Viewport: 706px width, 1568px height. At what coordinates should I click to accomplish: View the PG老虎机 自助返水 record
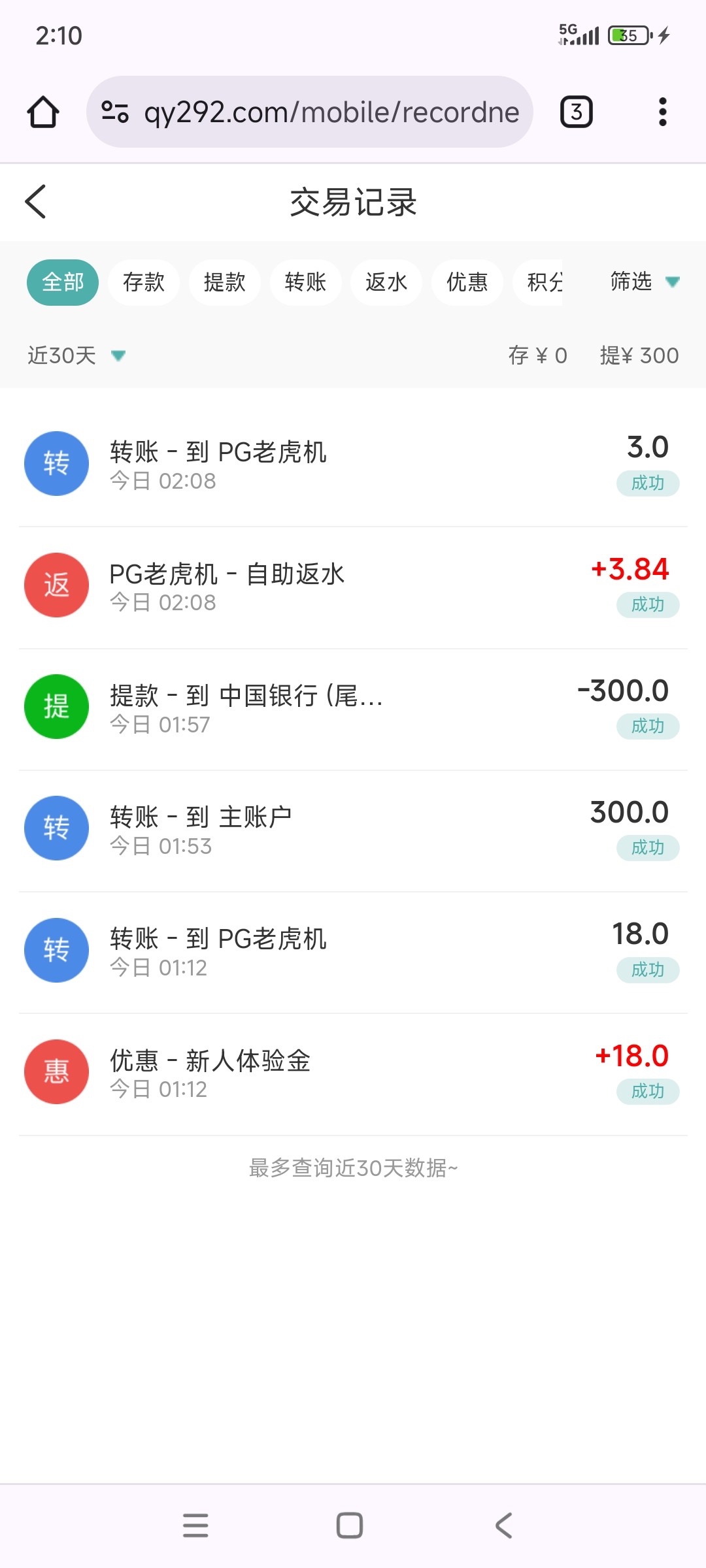[x=353, y=585]
